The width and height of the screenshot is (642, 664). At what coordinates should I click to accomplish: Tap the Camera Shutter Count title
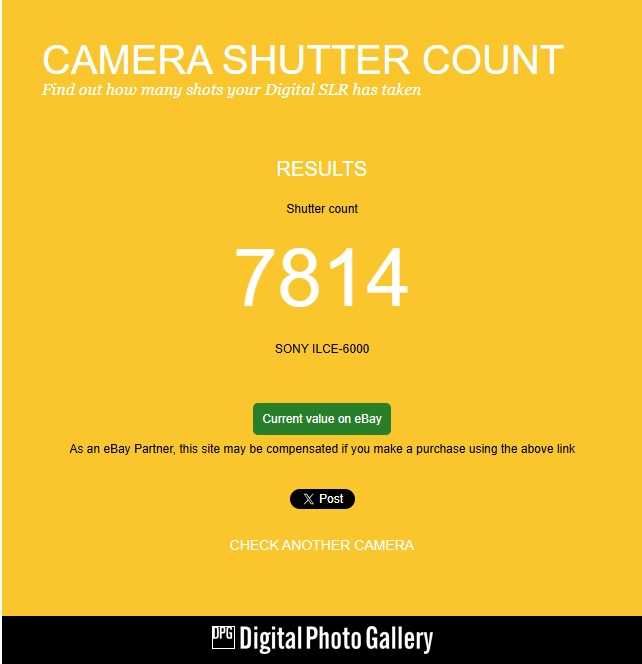coord(302,60)
